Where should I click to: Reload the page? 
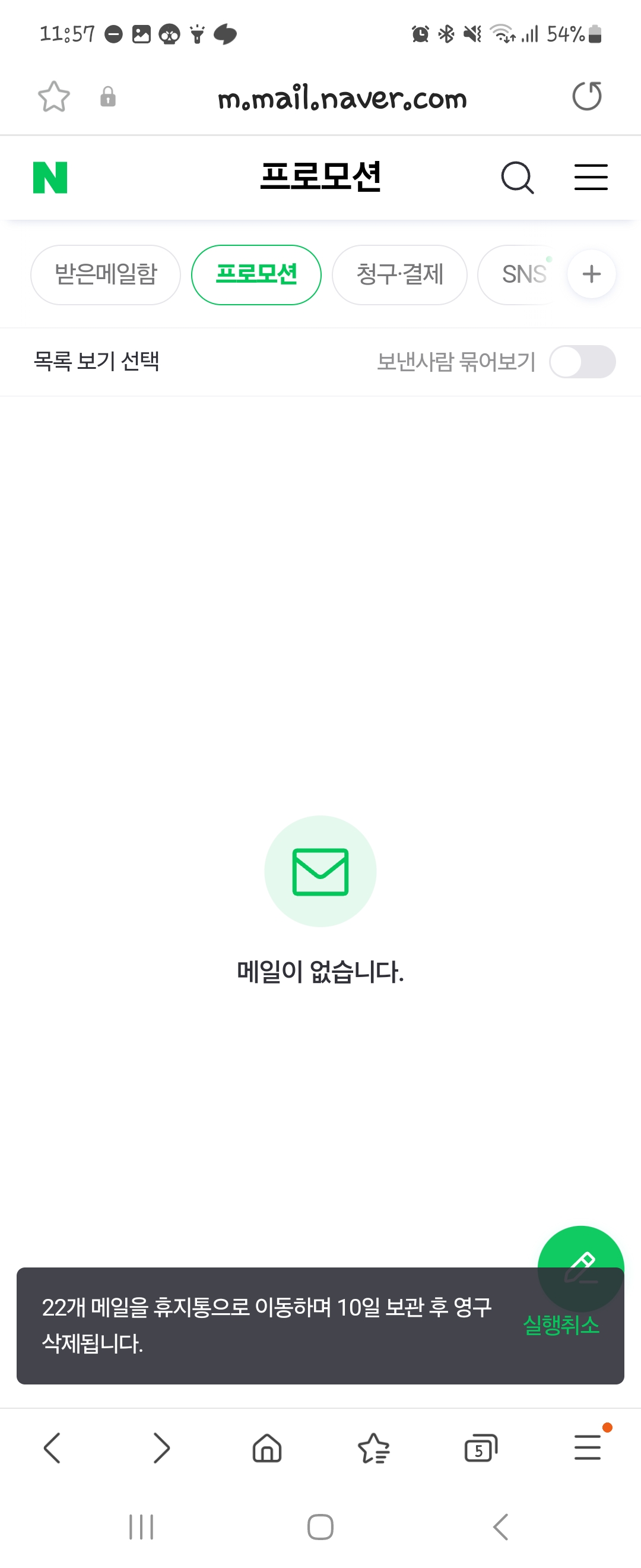(x=586, y=97)
